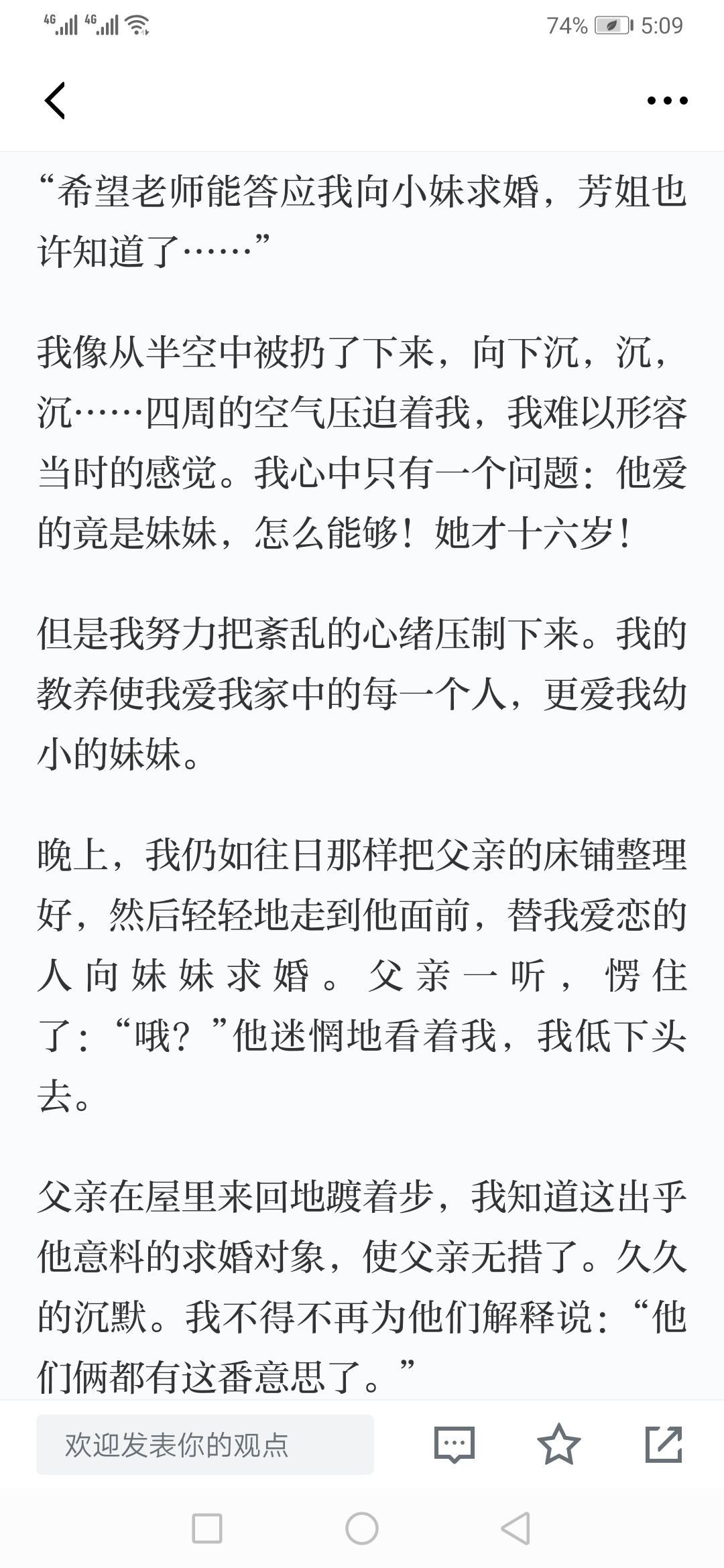Screen dimensions: 724x1568
Task: Share the article via share icon
Action: [x=664, y=1444]
